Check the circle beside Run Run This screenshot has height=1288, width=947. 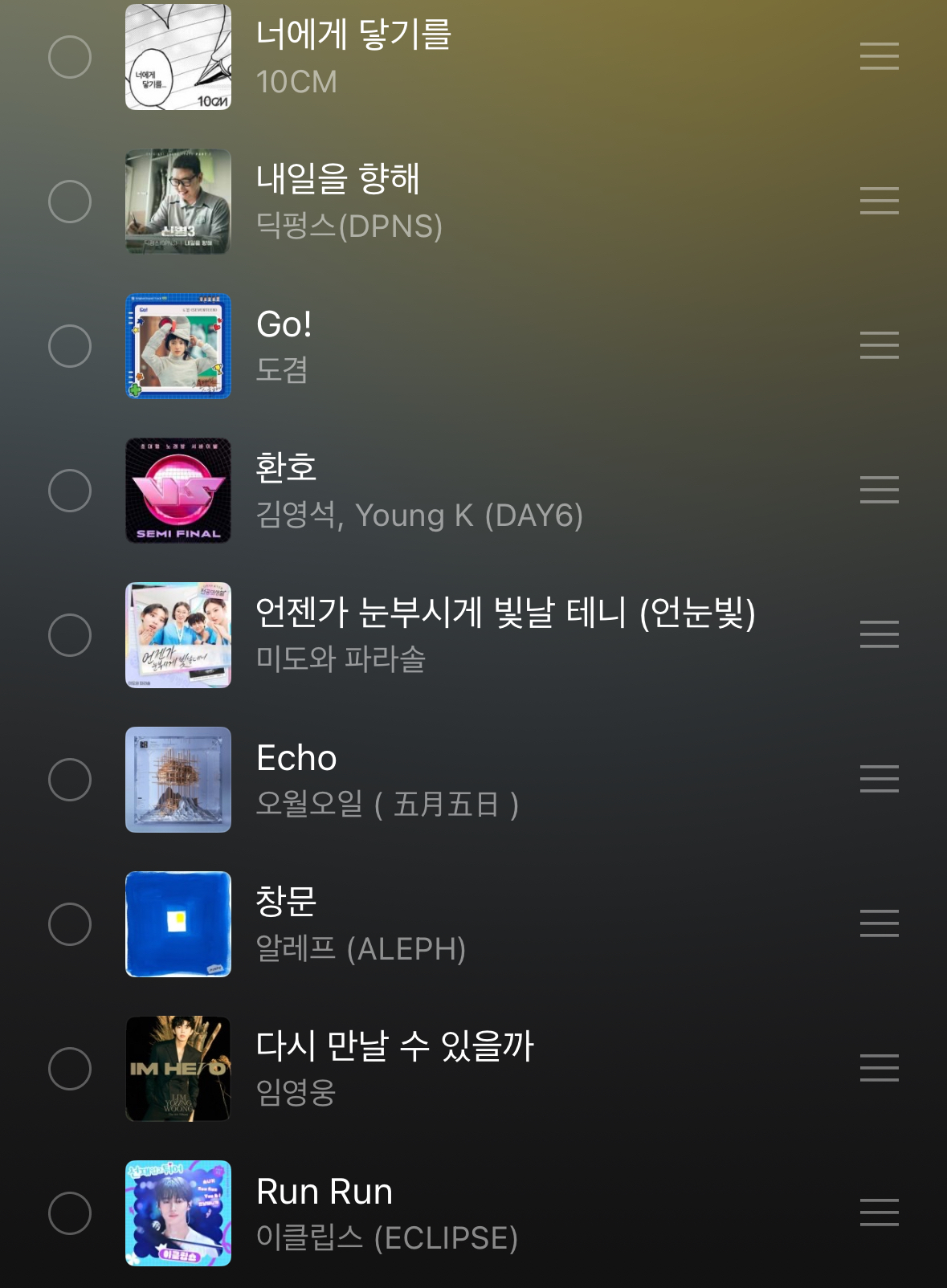pyautogui.click(x=69, y=1213)
